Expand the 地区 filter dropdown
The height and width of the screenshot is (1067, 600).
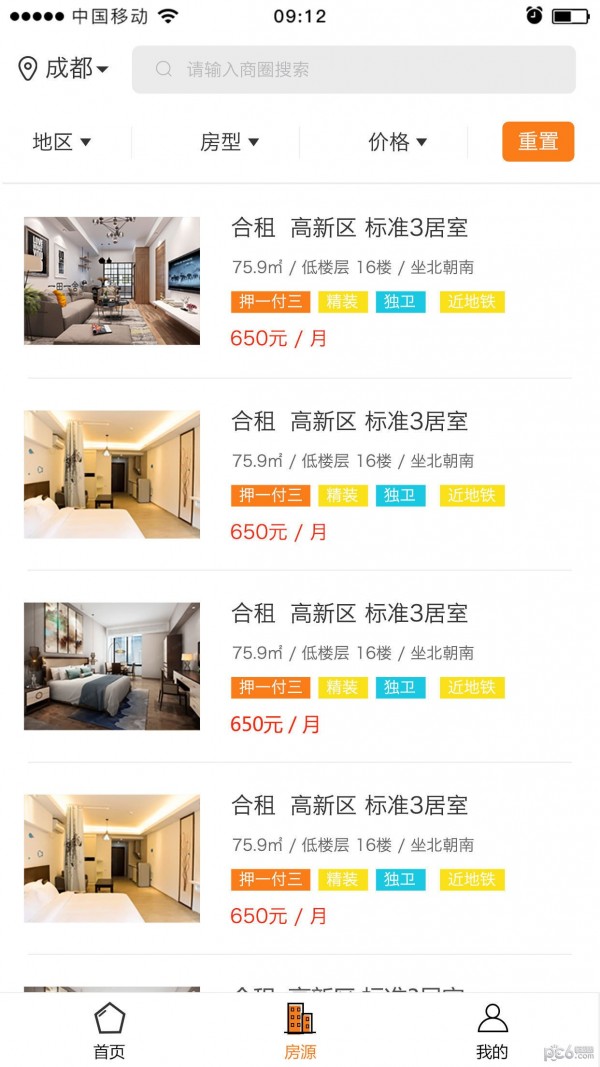(62, 142)
